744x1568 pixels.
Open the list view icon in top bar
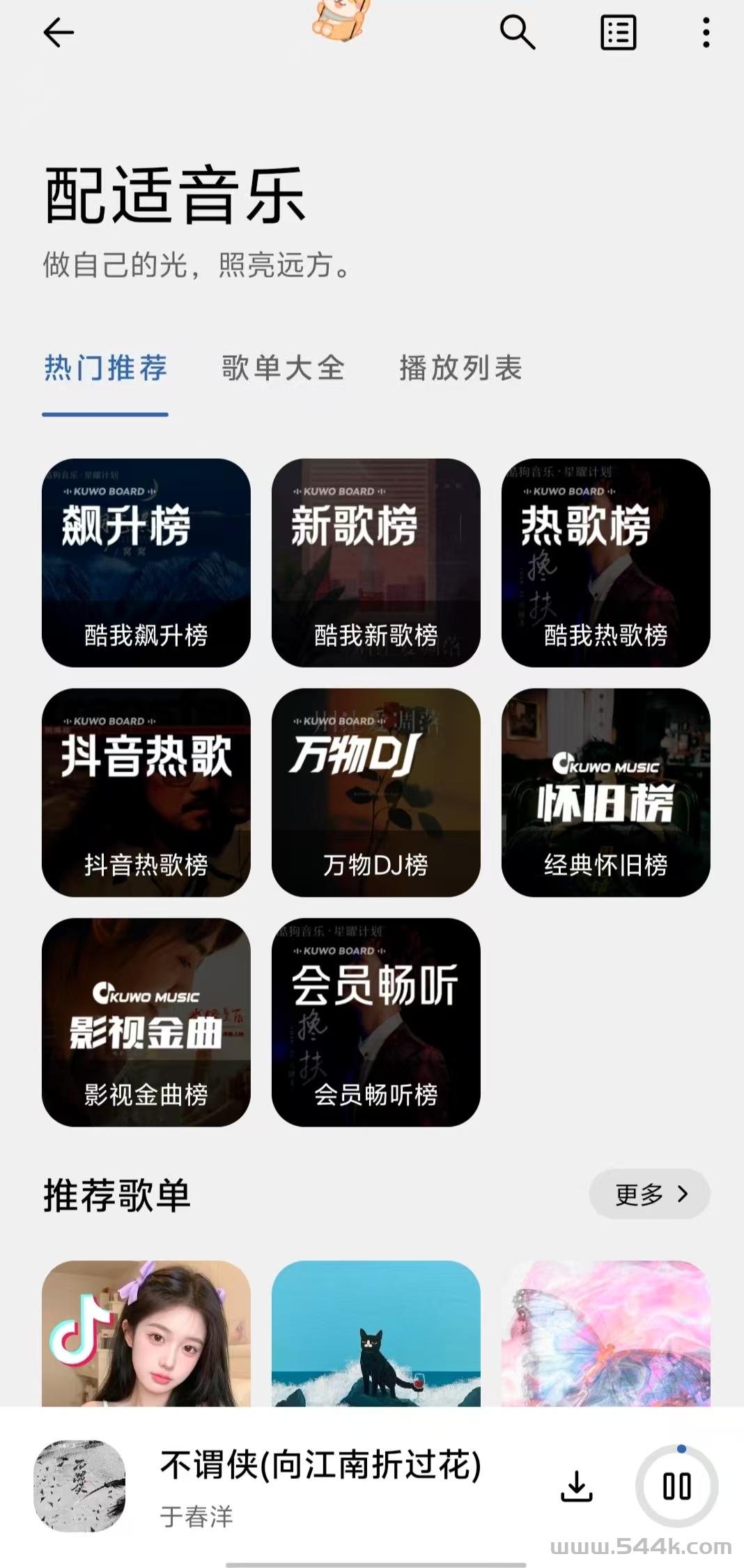coord(618,33)
